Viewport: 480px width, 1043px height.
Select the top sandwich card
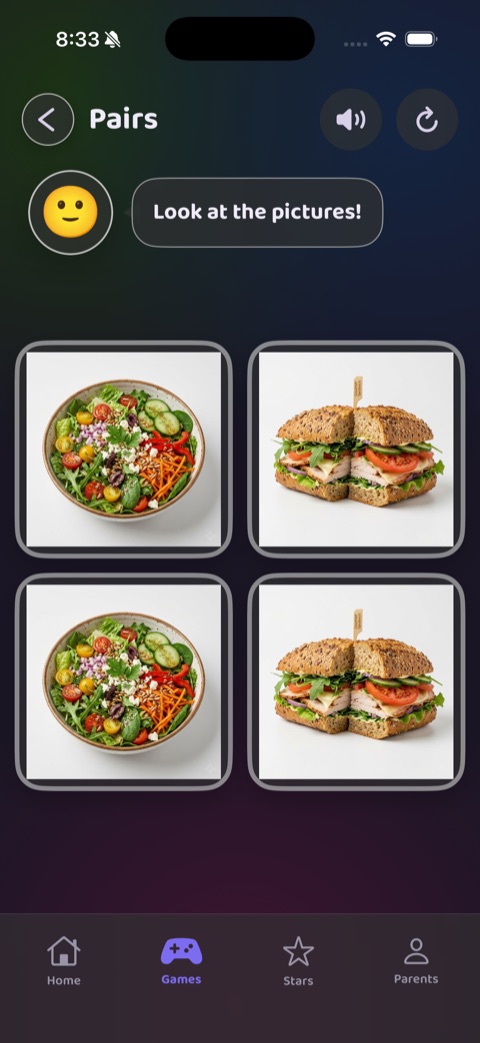click(356, 450)
